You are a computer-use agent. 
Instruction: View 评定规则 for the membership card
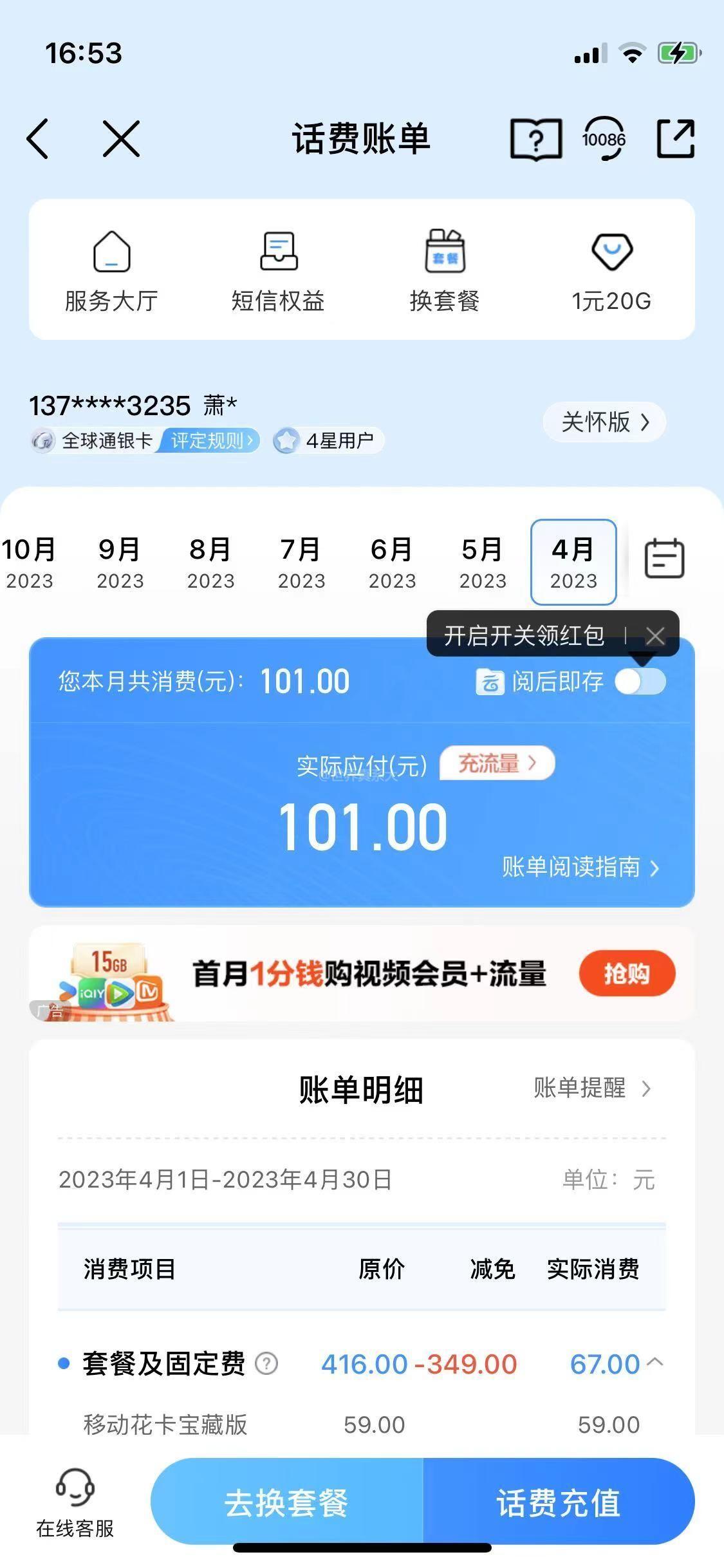tap(210, 441)
